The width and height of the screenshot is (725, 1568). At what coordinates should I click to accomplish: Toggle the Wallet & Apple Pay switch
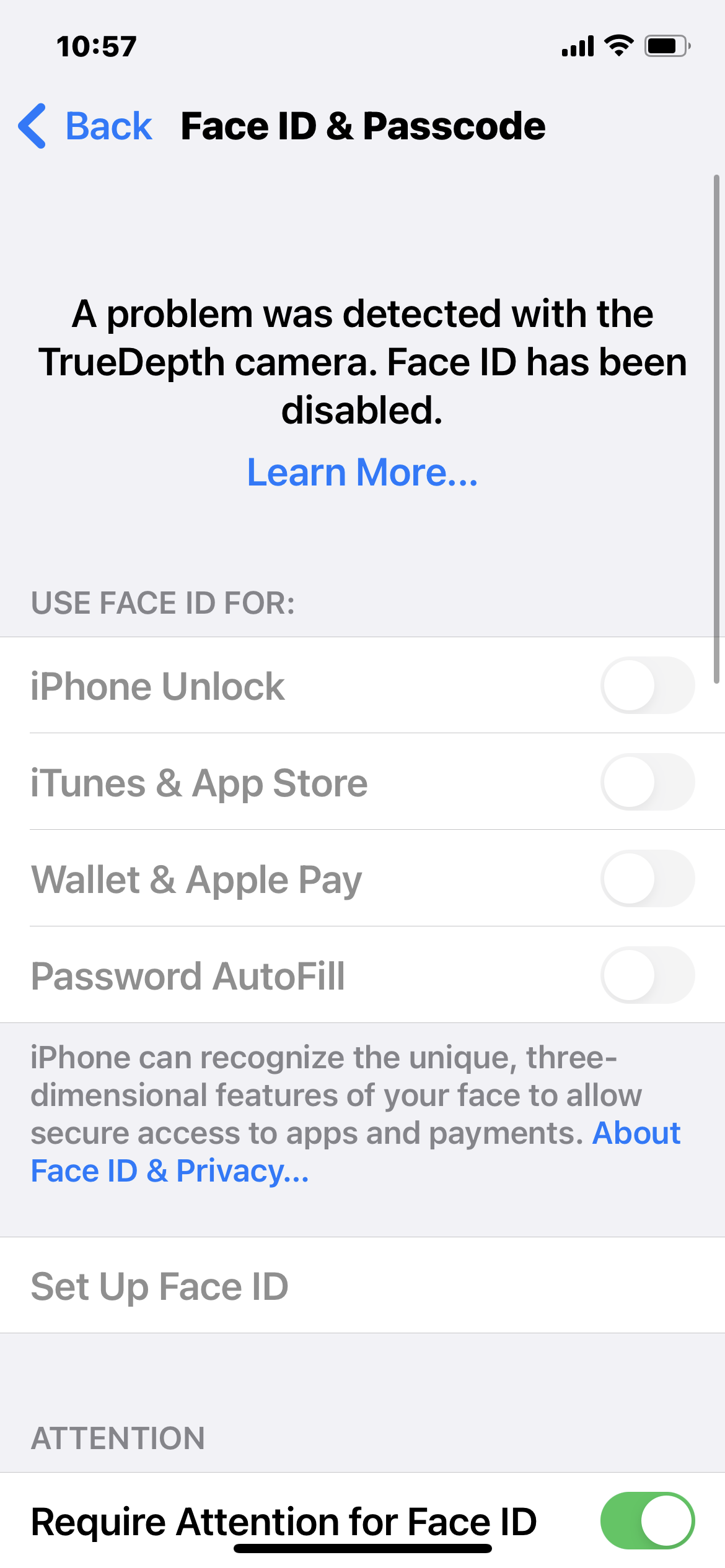(647, 878)
